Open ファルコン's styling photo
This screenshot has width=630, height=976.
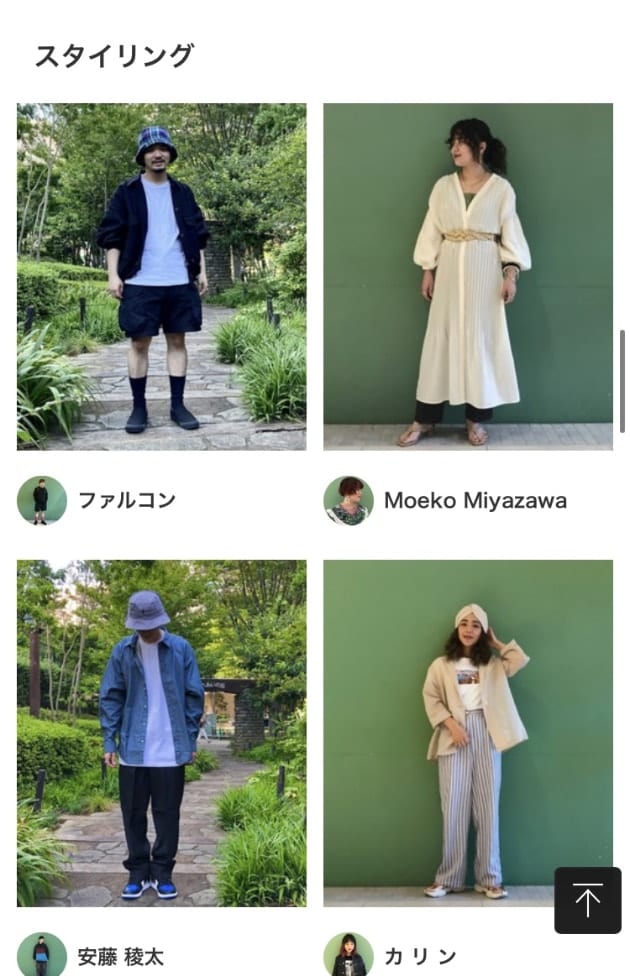(x=161, y=276)
